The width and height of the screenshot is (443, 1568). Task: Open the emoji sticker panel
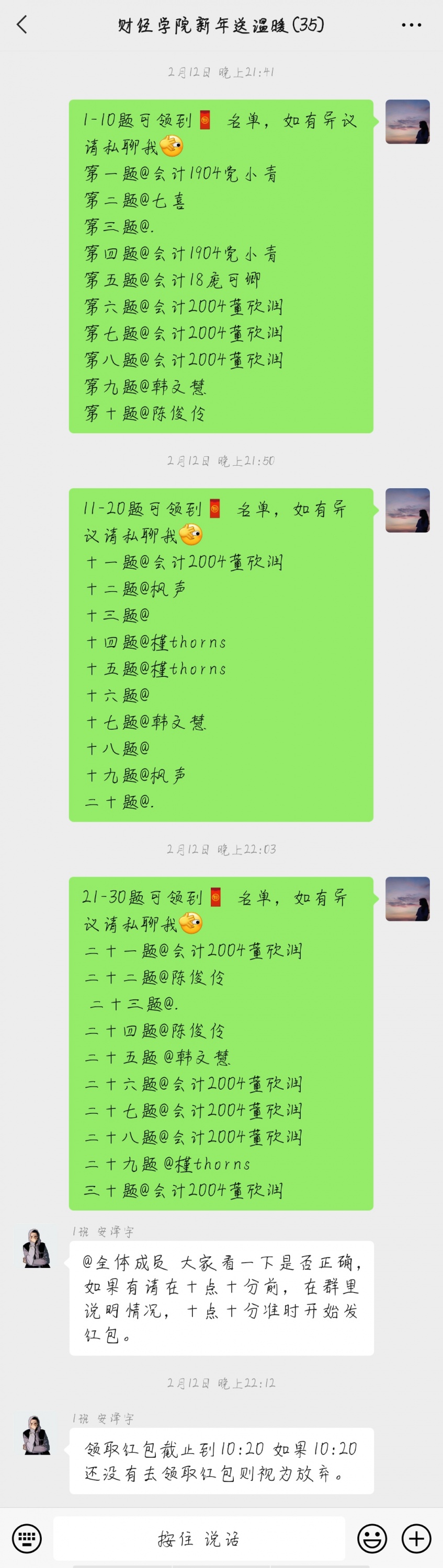click(x=372, y=1538)
